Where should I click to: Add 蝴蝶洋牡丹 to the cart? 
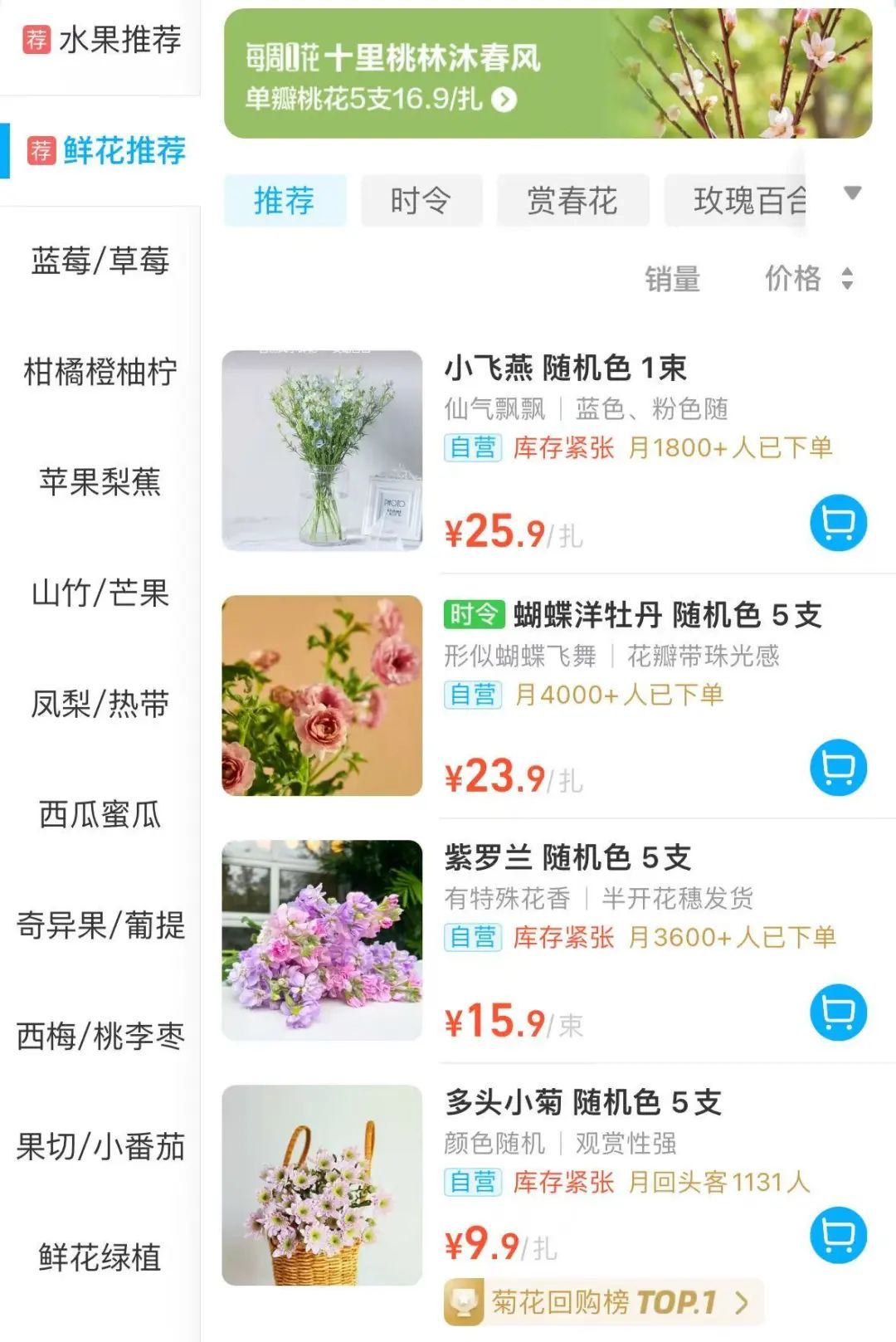(838, 768)
